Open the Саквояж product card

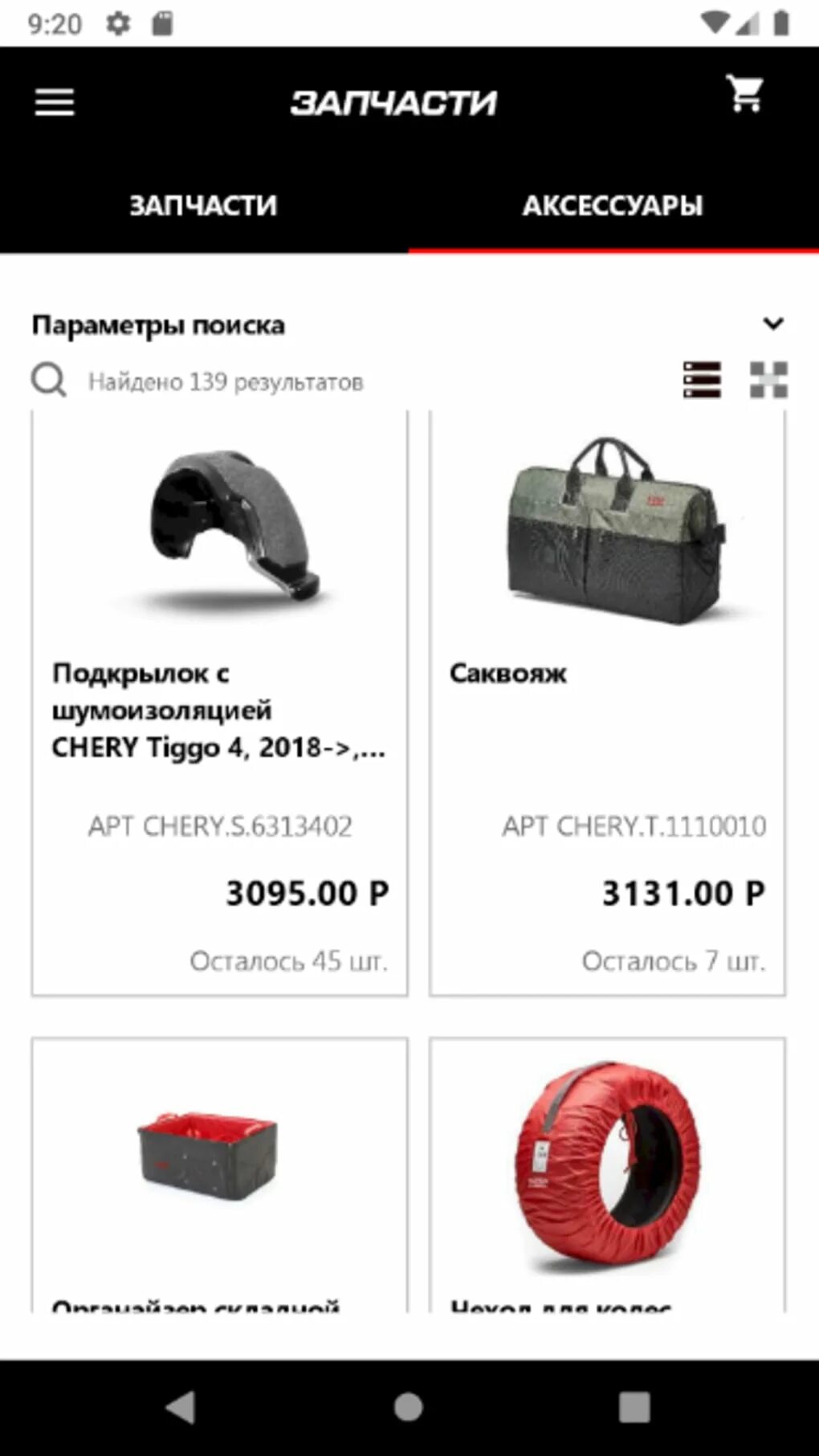[x=608, y=703]
